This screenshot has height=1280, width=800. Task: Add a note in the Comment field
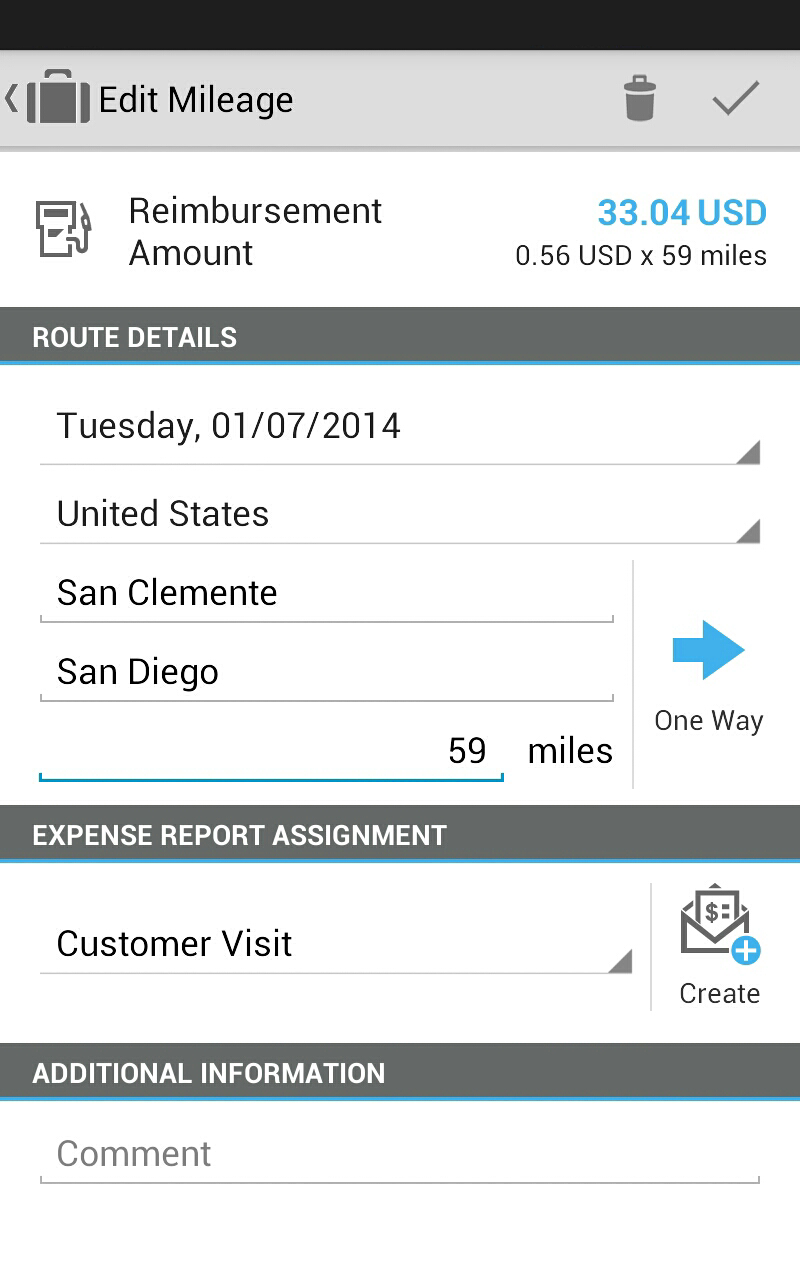tap(400, 1154)
